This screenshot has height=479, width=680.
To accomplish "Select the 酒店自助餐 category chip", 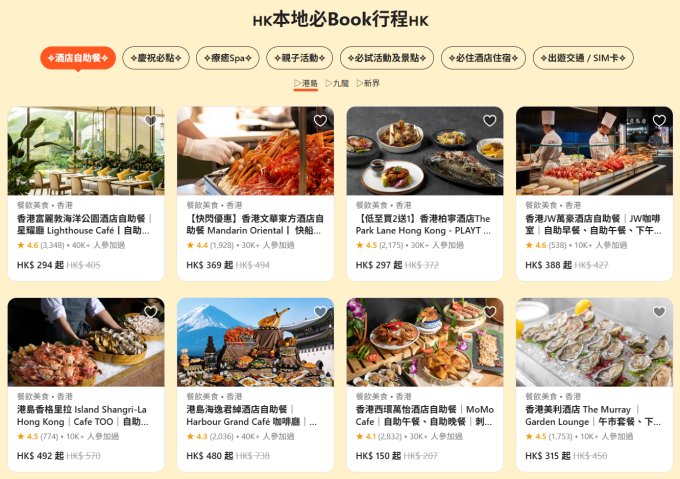I will click(78, 58).
